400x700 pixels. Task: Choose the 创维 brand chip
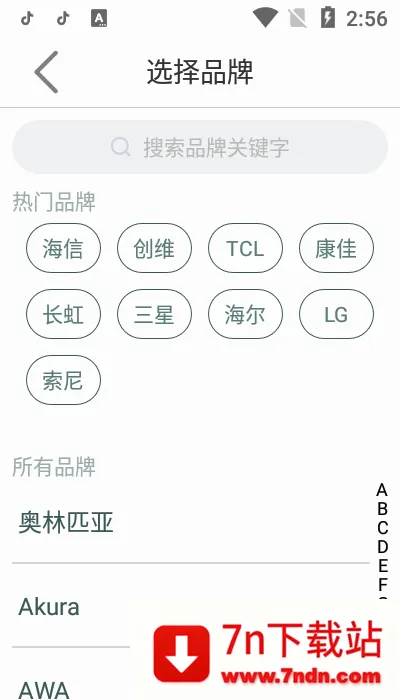tap(154, 248)
